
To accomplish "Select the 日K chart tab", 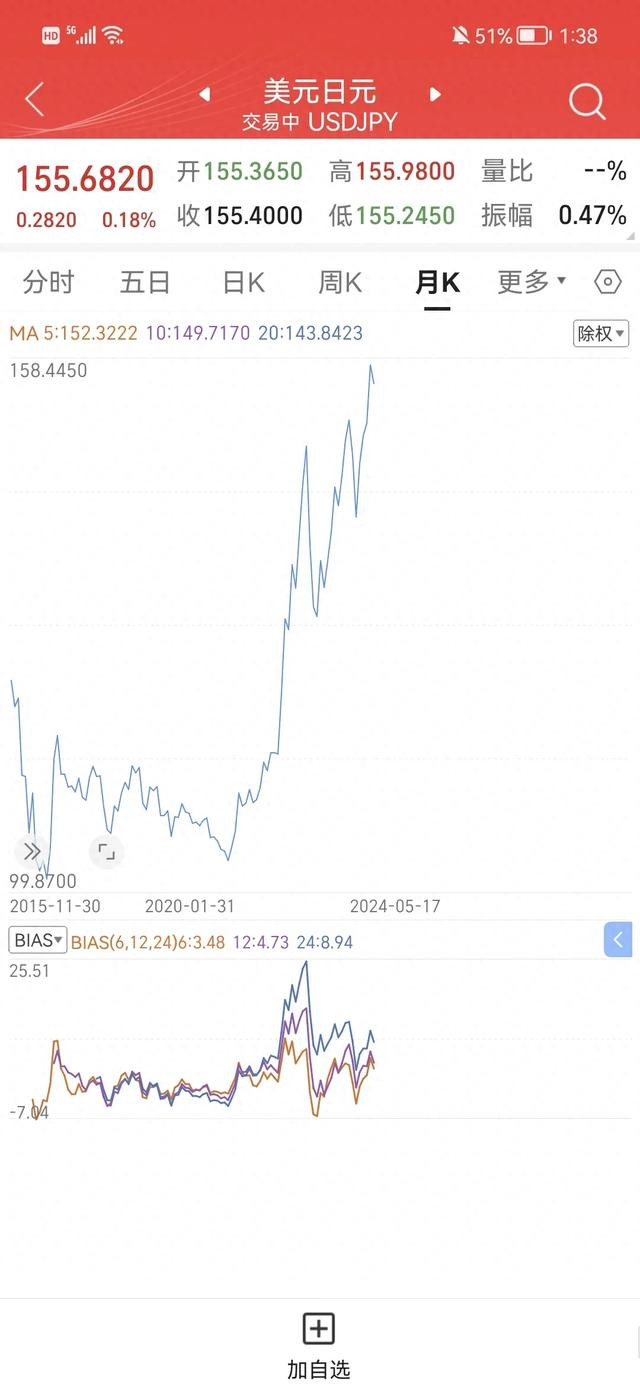I will [x=243, y=283].
